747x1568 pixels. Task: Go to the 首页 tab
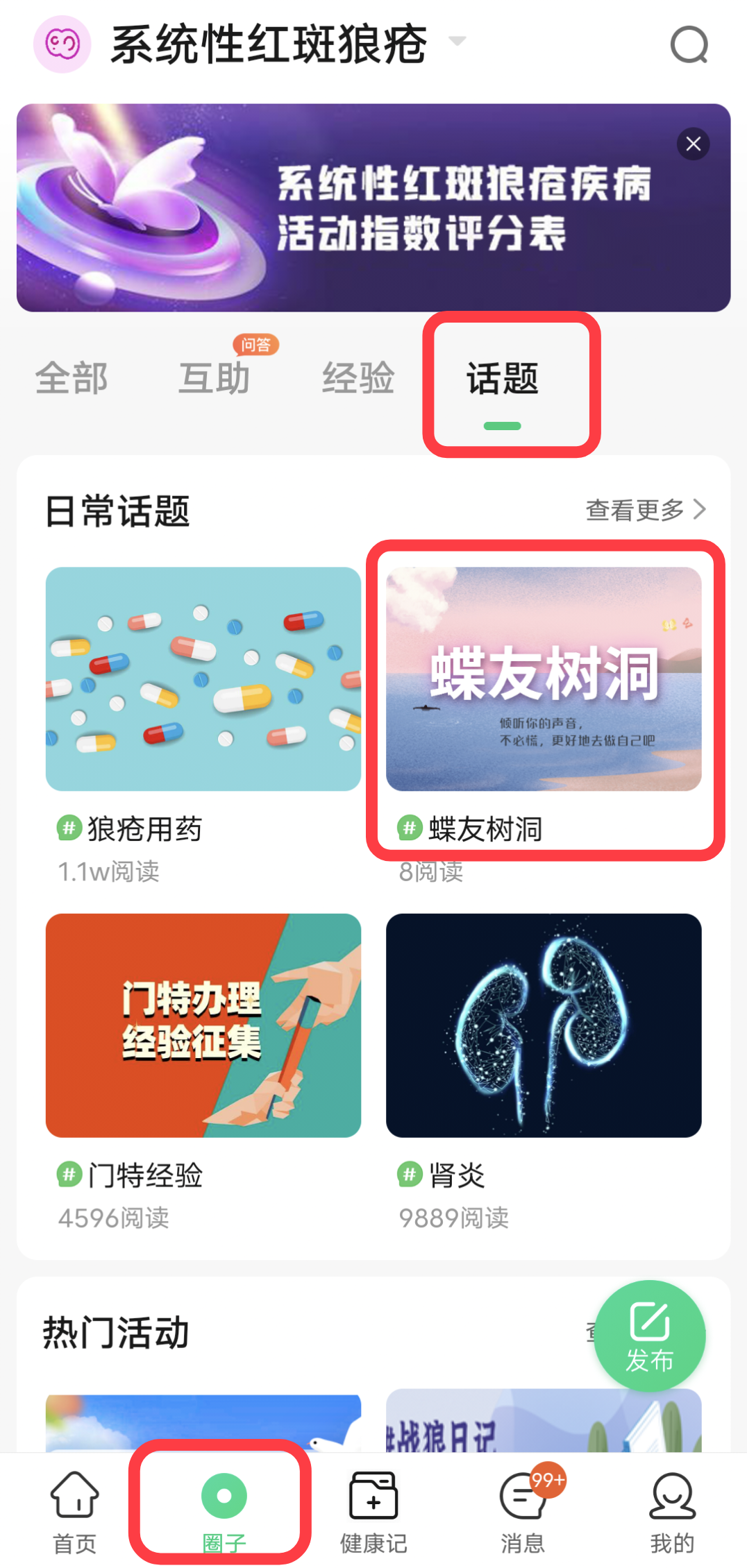[75, 1511]
